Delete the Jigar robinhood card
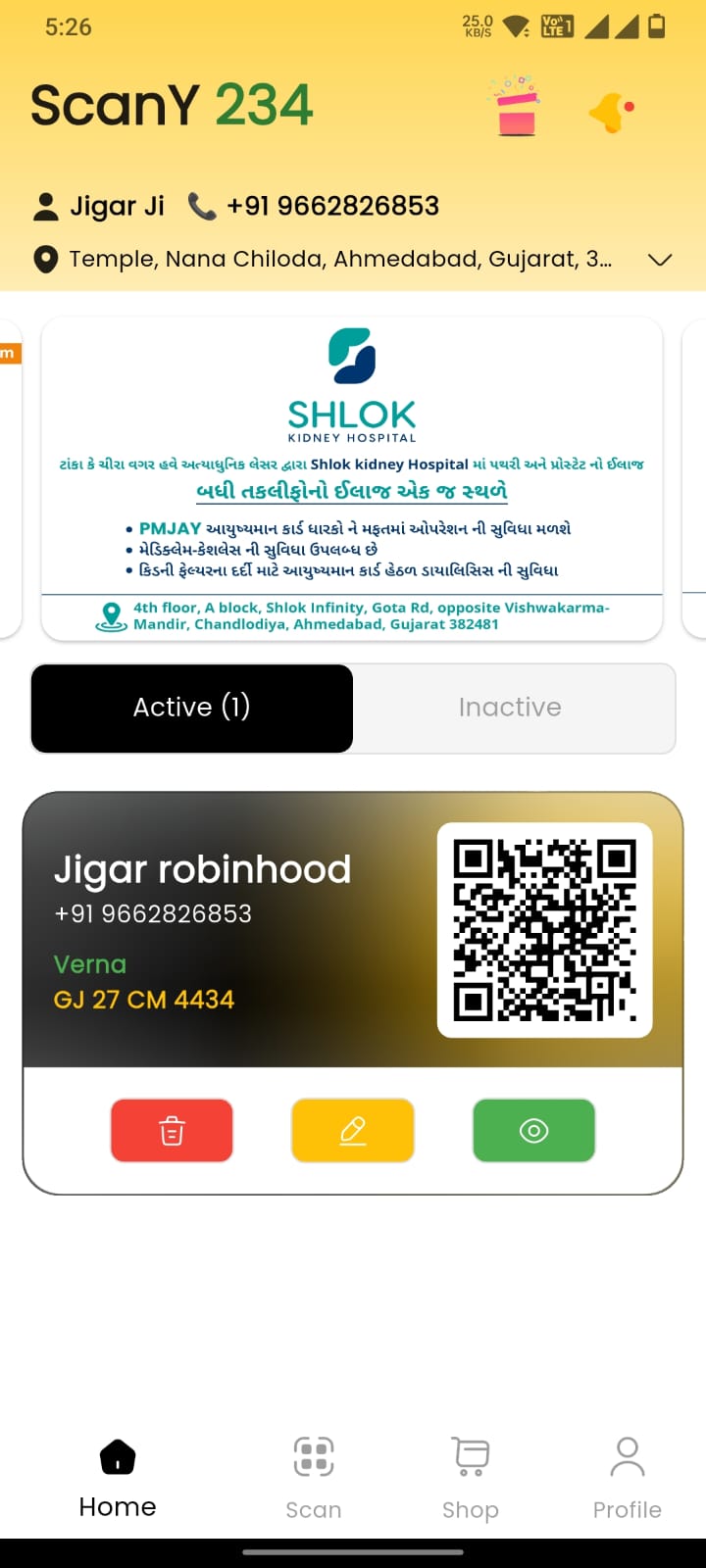The height and width of the screenshot is (1568, 706). 172,1130
